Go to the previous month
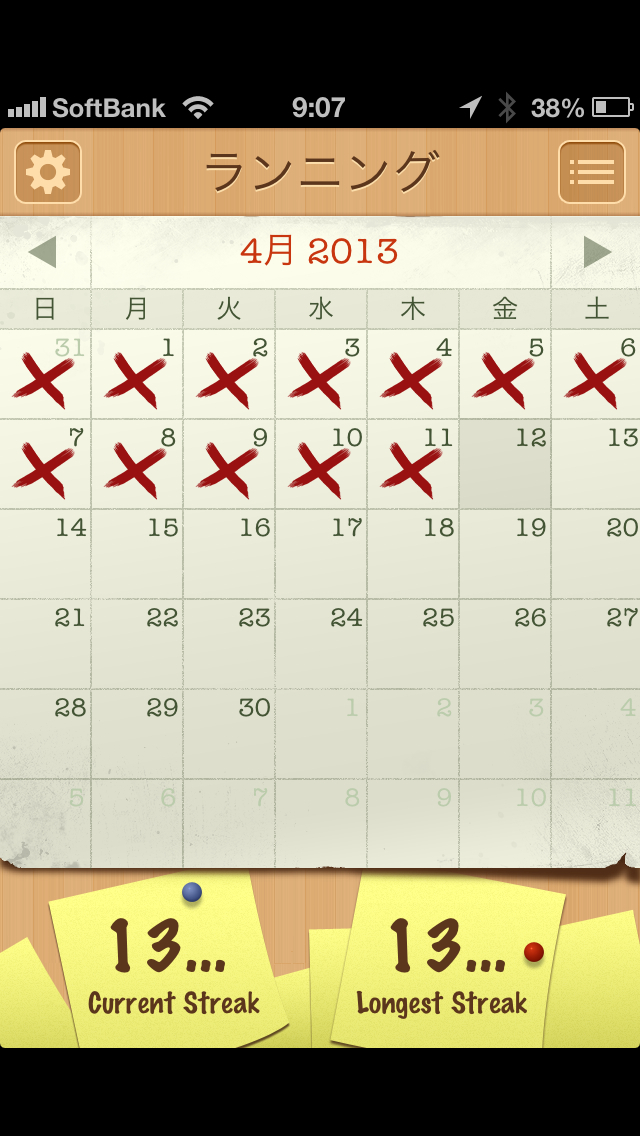 point(42,252)
